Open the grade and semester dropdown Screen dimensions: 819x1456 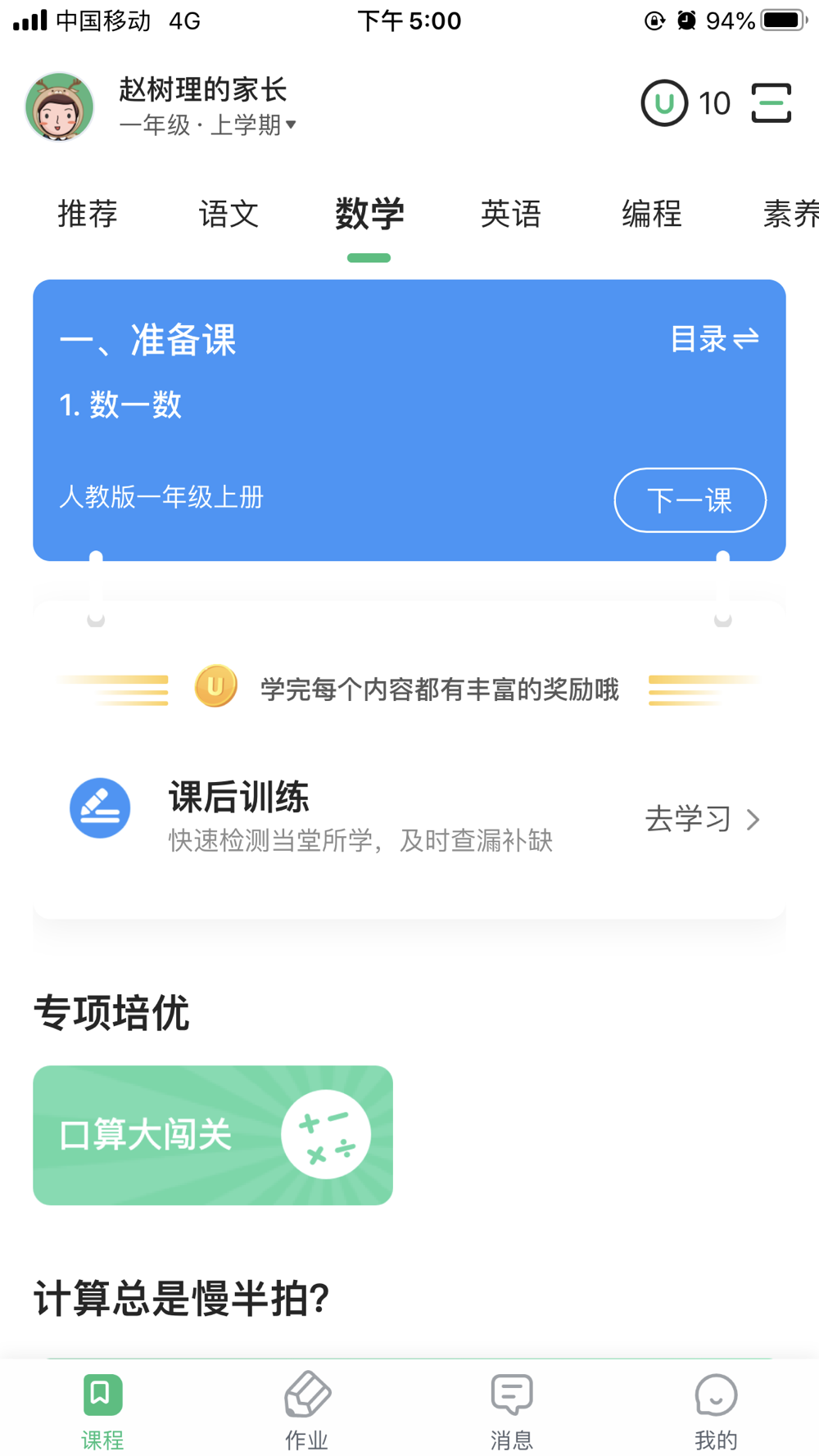click(x=208, y=125)
